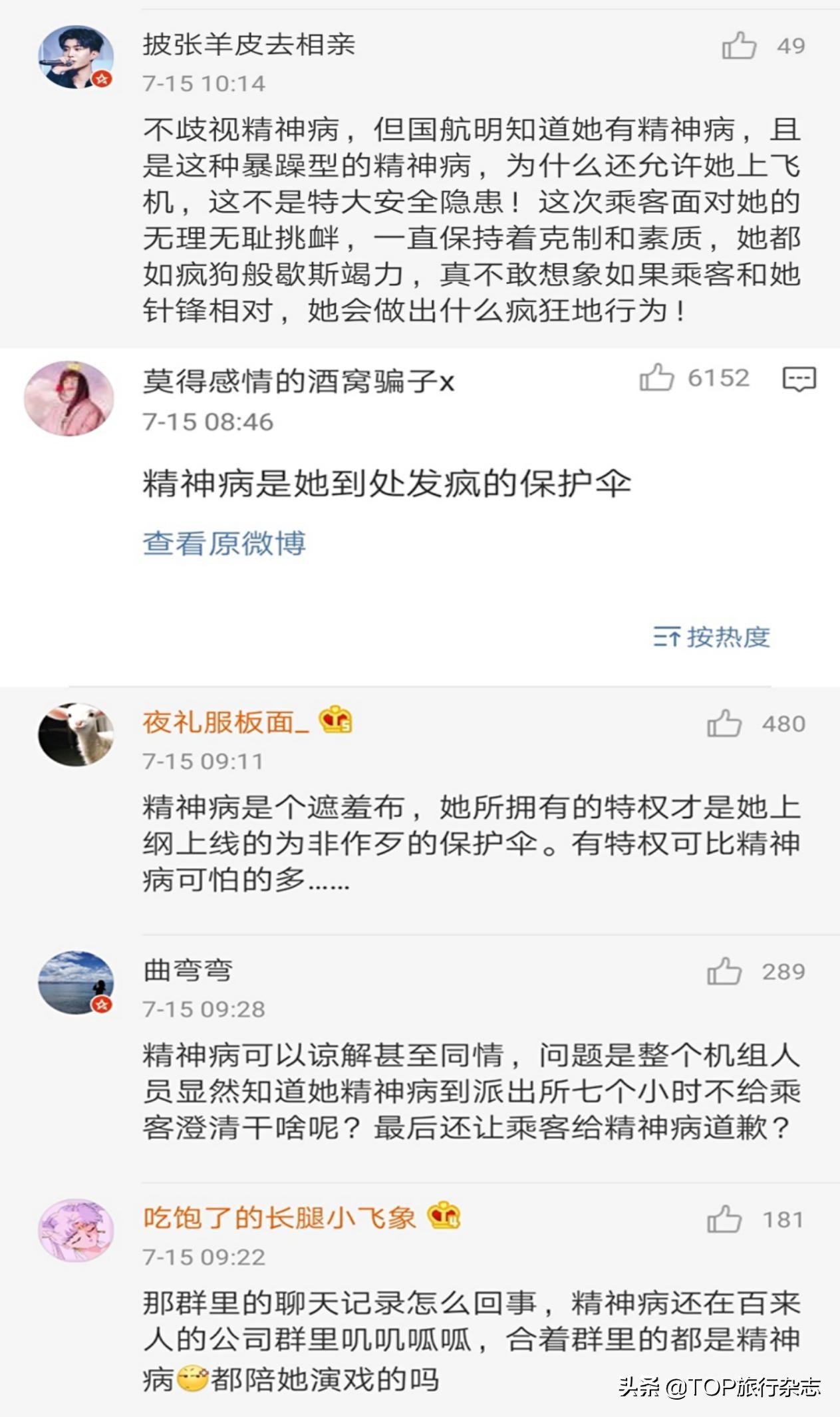Open 披张羊皮去相亲's profile avatar
Screen dimensions: 840x1417
click(76, 57)
